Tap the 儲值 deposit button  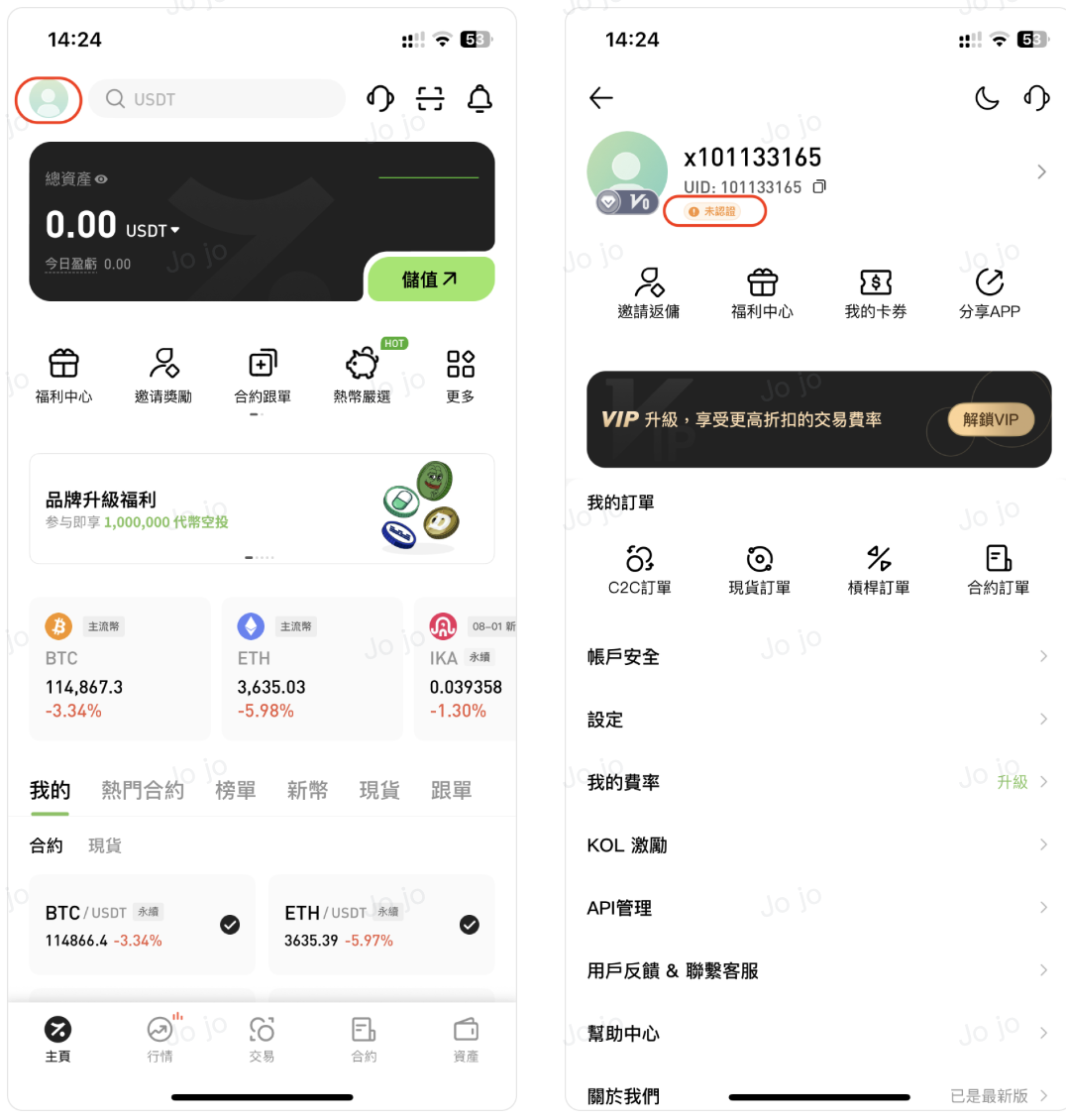tap(430, 280)
